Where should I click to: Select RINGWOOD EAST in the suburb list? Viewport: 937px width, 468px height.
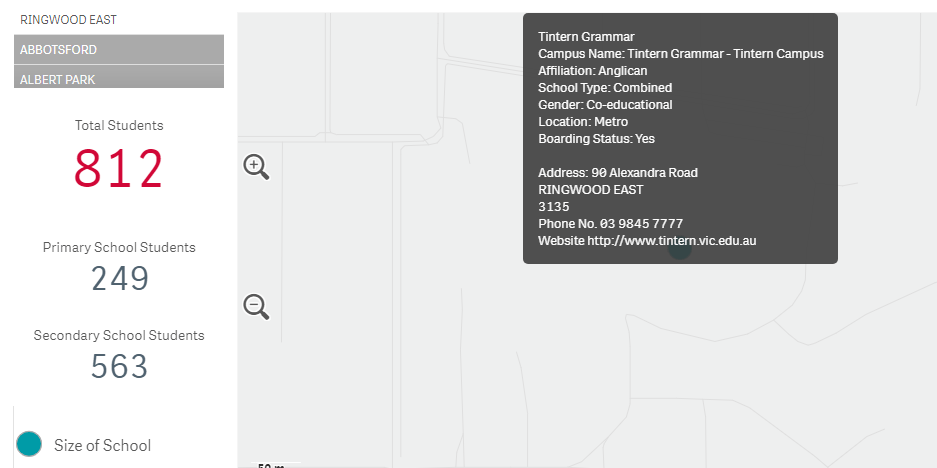click(x=118, y=20)
